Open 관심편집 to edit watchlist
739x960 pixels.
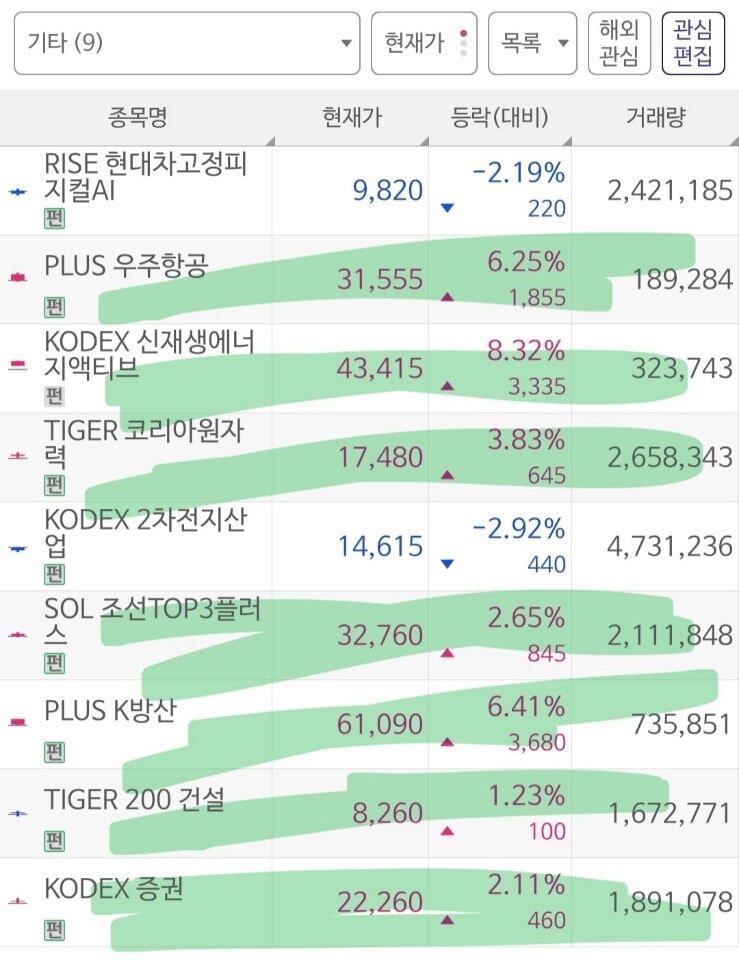(x=693, y=43)
